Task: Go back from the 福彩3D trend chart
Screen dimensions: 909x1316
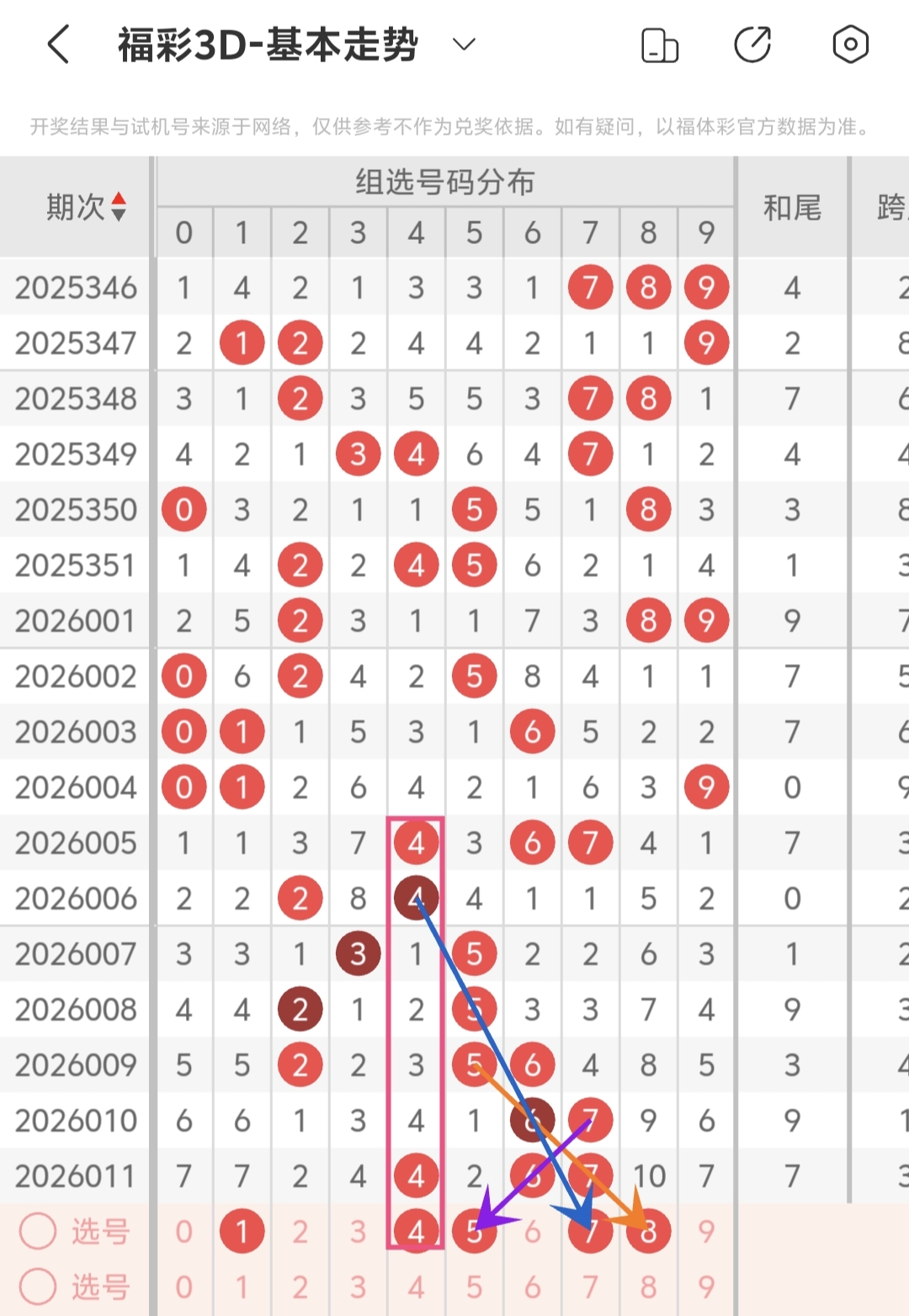Action: pyautogui.click(x=57, y=45)
